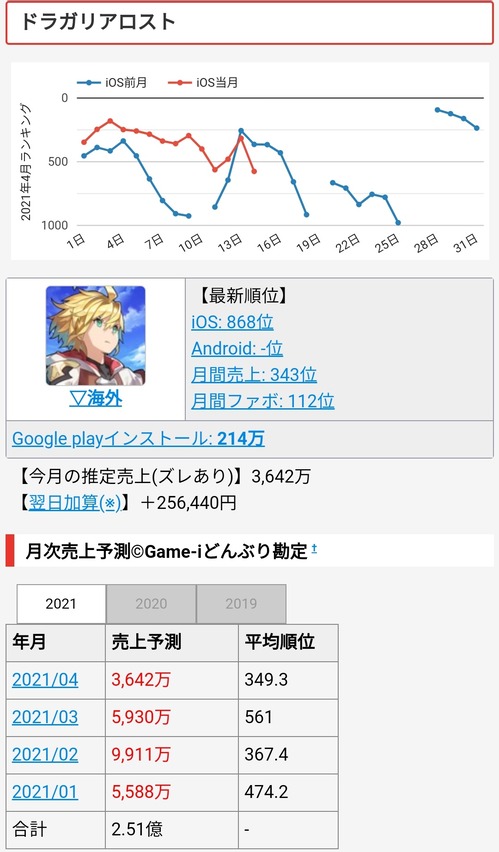The height and width of the screenshot is (852, 499).
Task: View 月間売上: 343位 ranking
Action: point(254,374)
